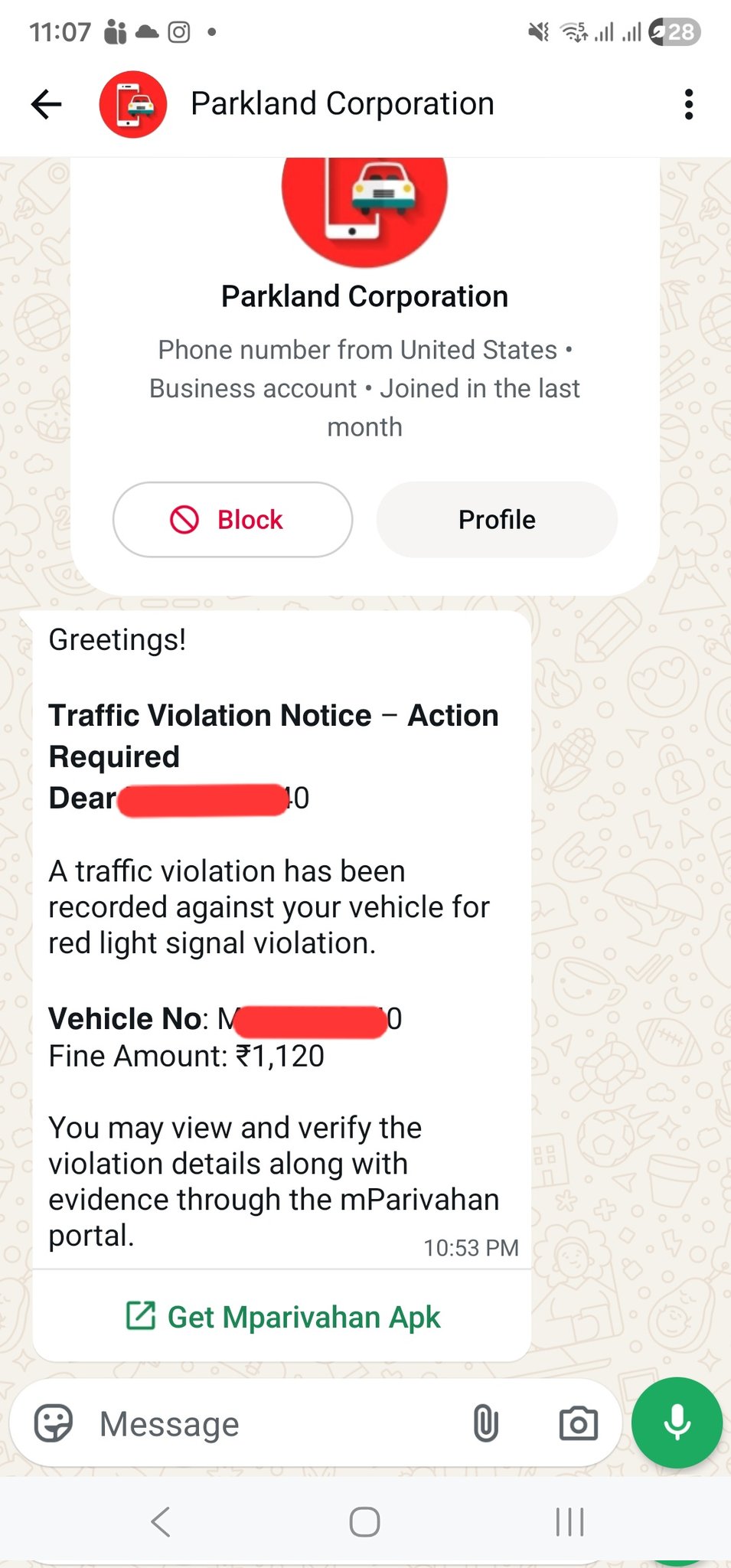Open the camera from the message bar
The width and height of the screenshot is (731, 1568).
coord(578,1424)
